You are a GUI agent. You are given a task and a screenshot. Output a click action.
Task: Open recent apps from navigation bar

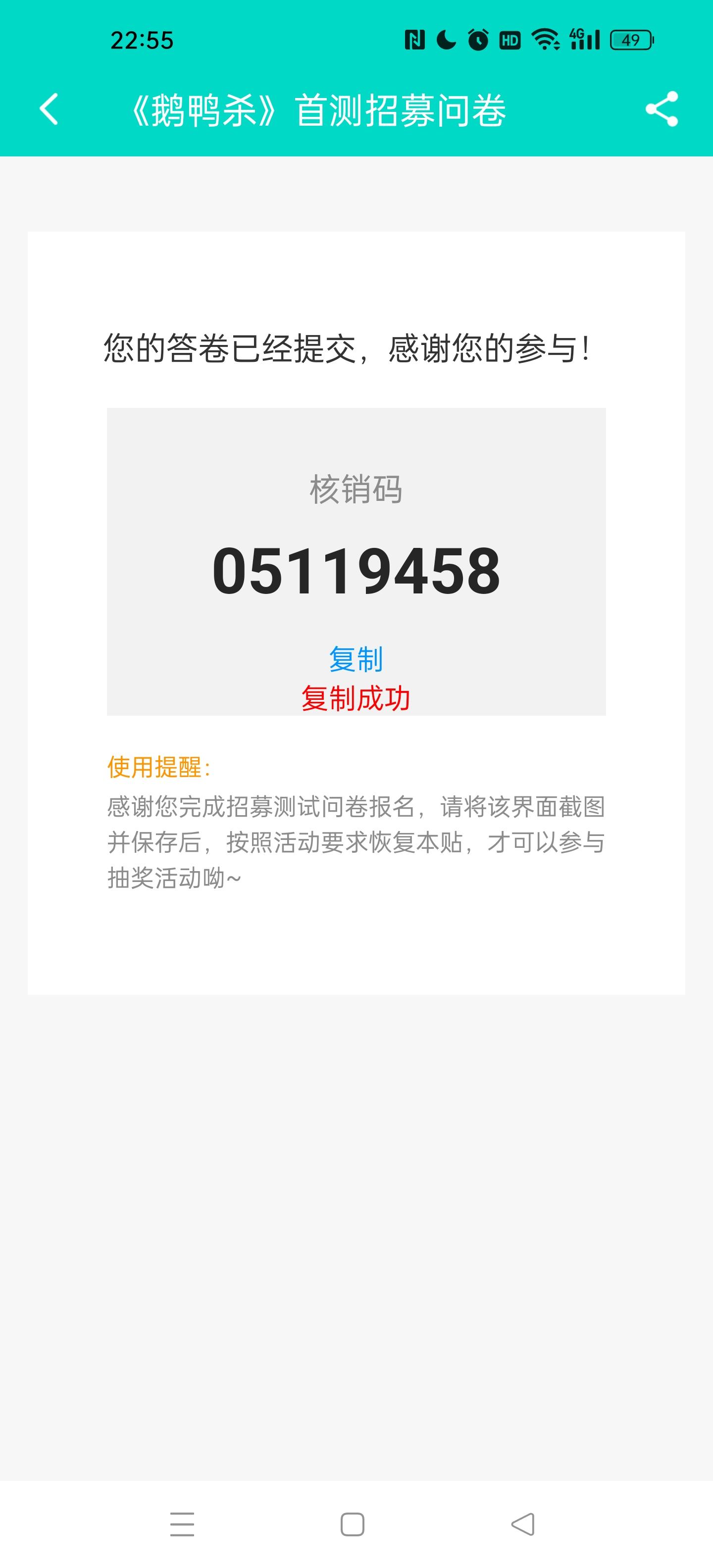182,1524
